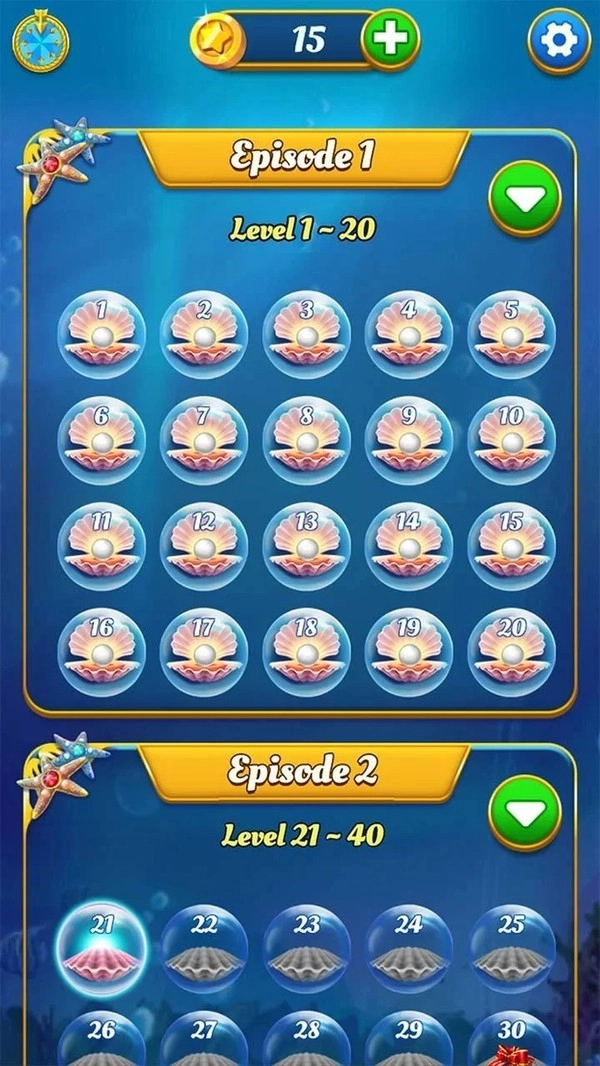The width and height of the screenshot is (600, 1066).
Task: Open level 8
Action: pyautogui.click(x=306, y=440)
